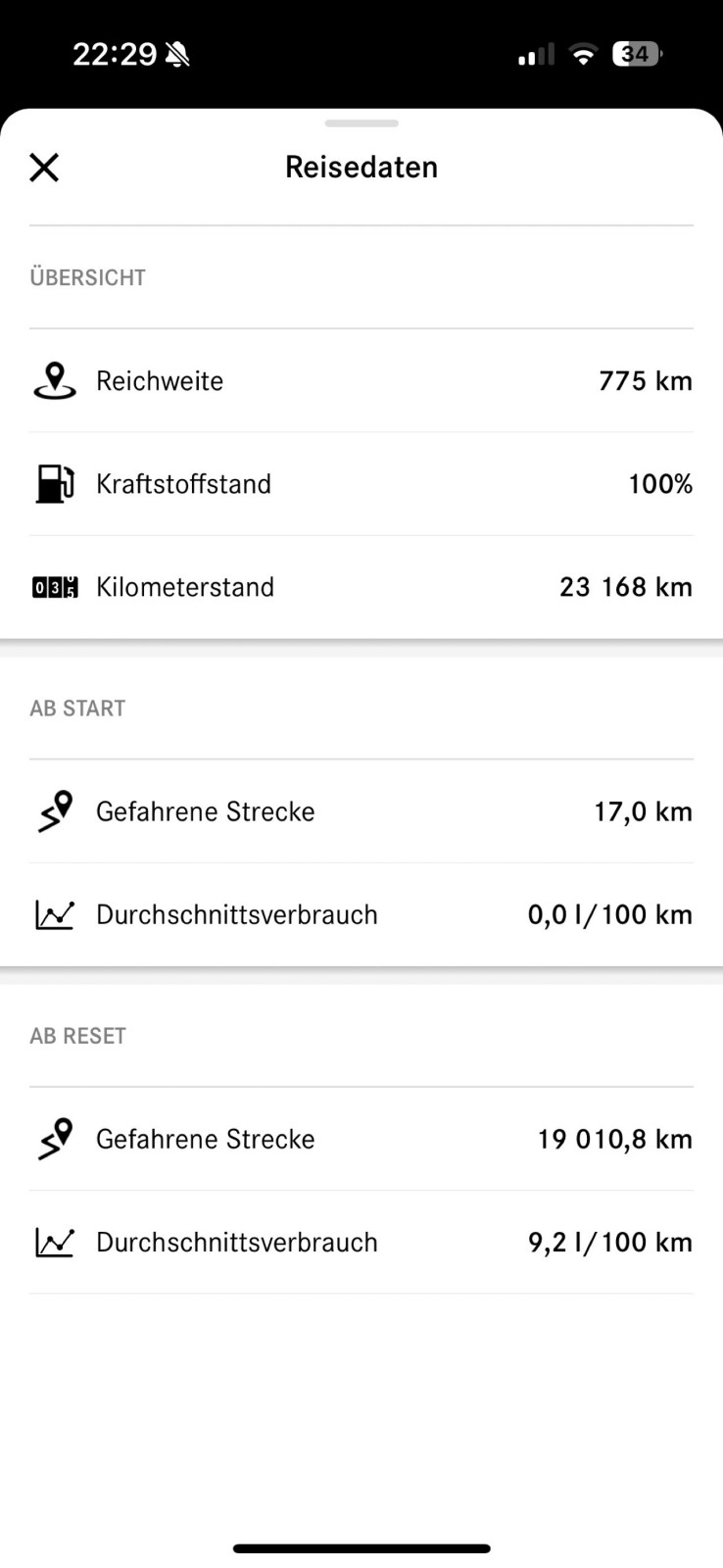Click the Reichweite location pin icon

click(55, 381)
